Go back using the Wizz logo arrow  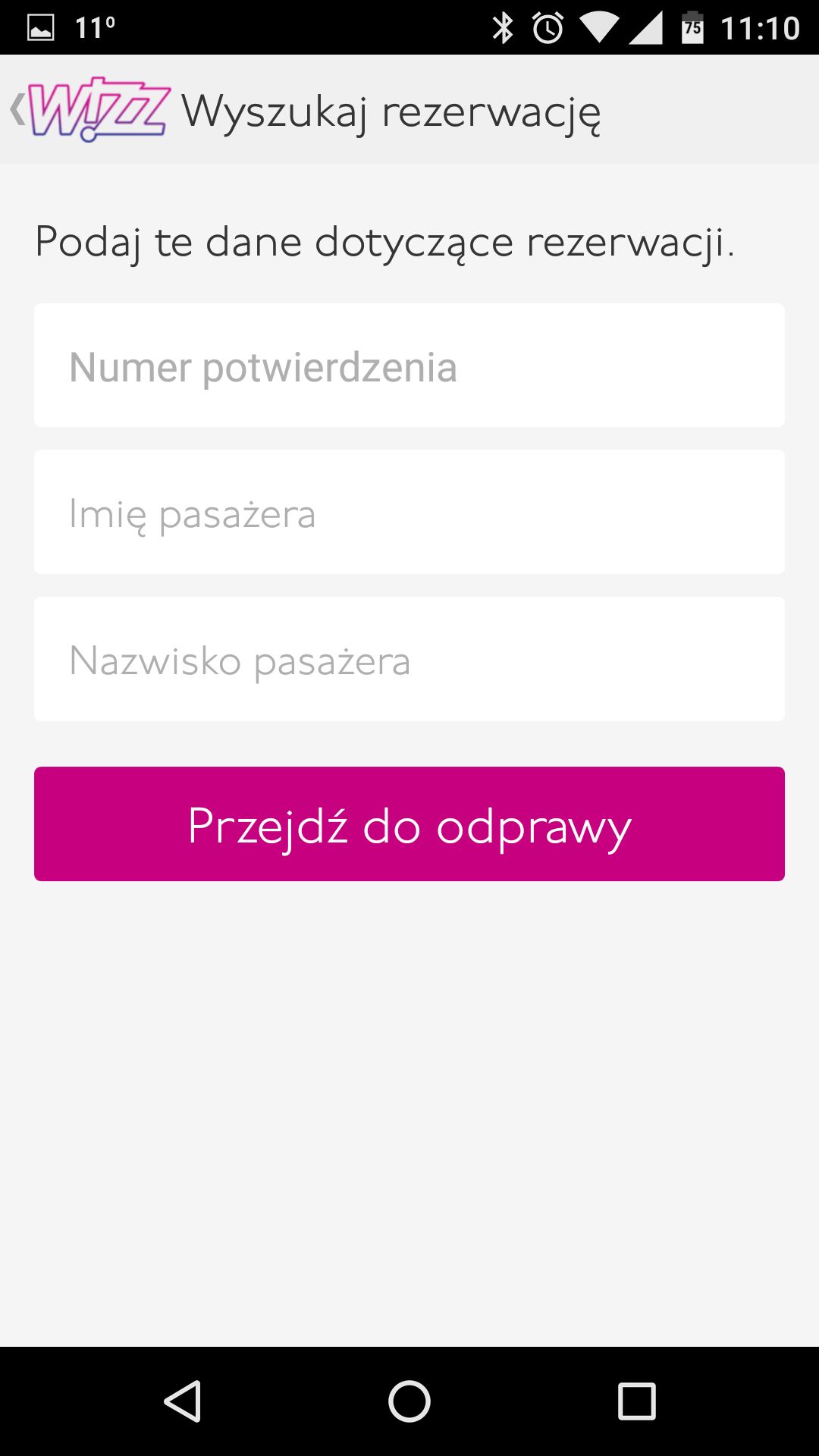pos(89,109)
